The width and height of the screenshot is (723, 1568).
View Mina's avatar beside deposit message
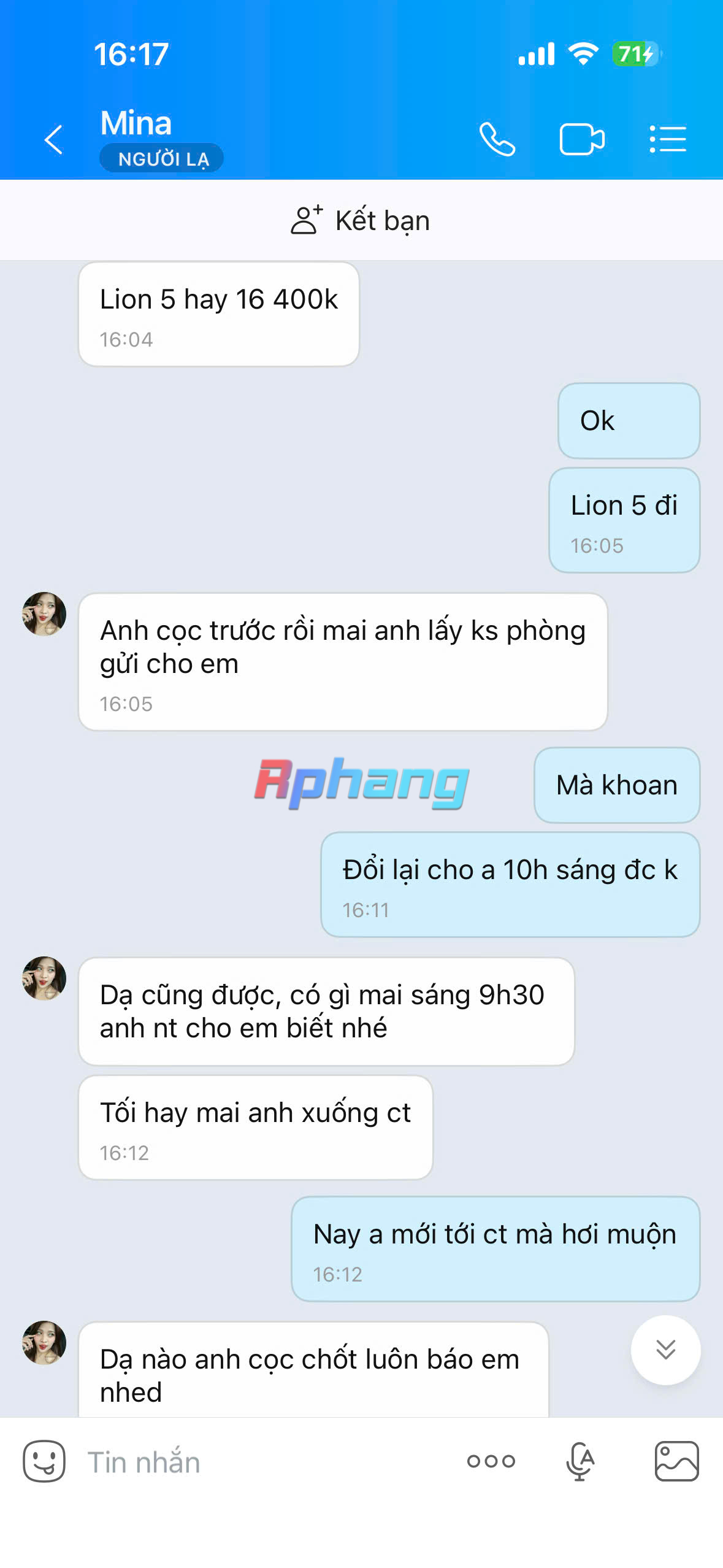(44, 613)
